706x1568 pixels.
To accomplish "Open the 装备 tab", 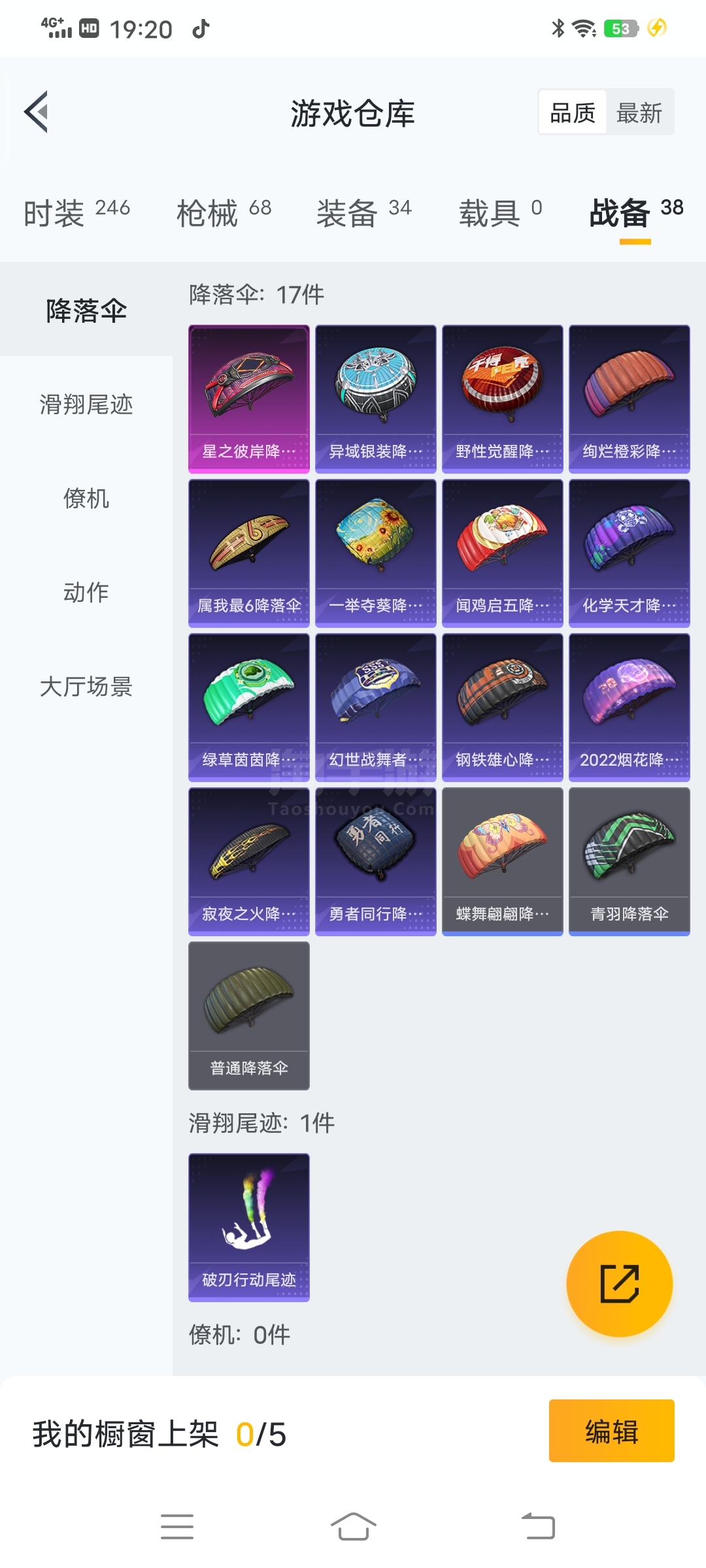I will tap(364, 213).
